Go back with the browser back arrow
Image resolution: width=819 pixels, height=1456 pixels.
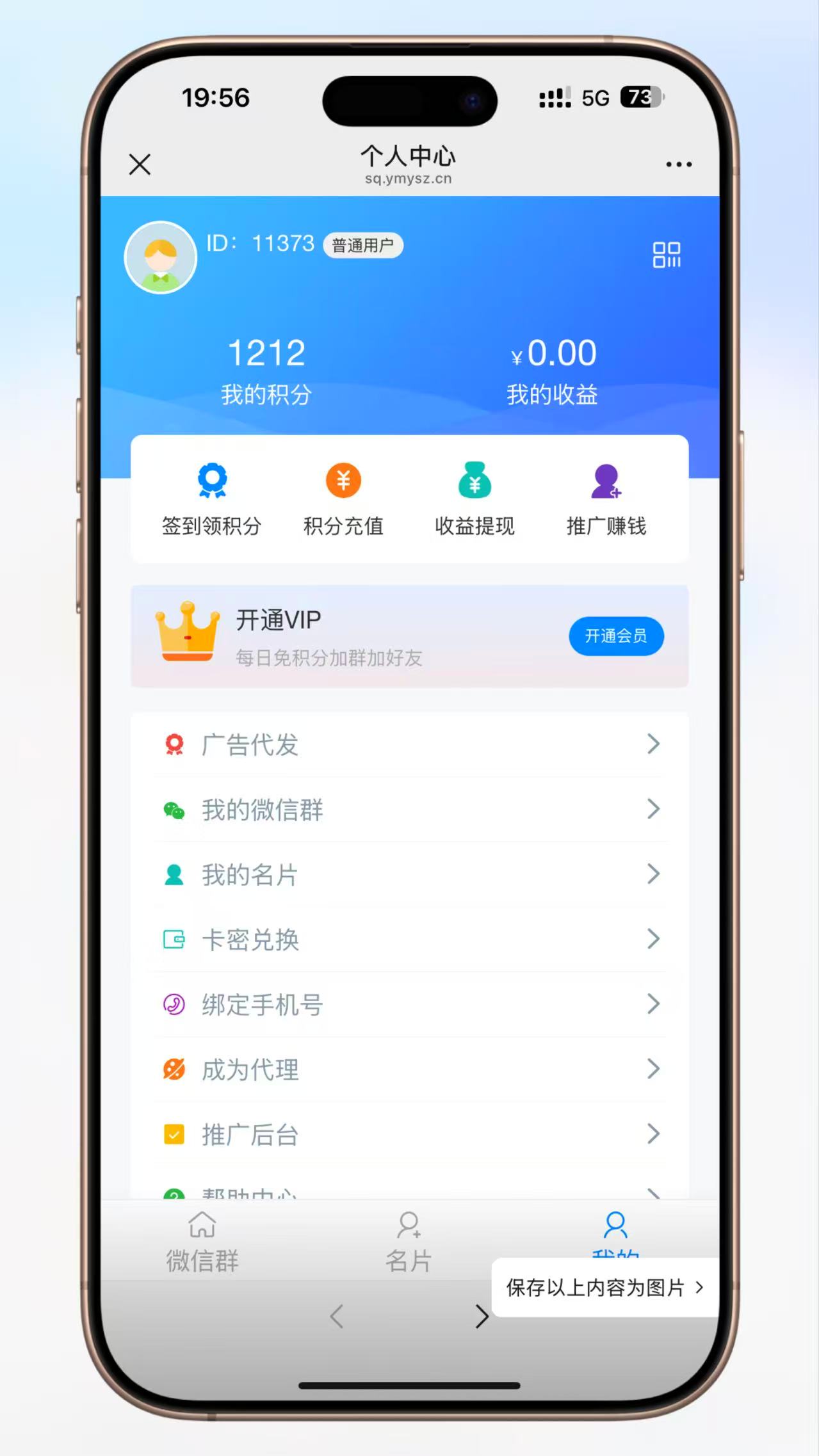[337, 1316]
